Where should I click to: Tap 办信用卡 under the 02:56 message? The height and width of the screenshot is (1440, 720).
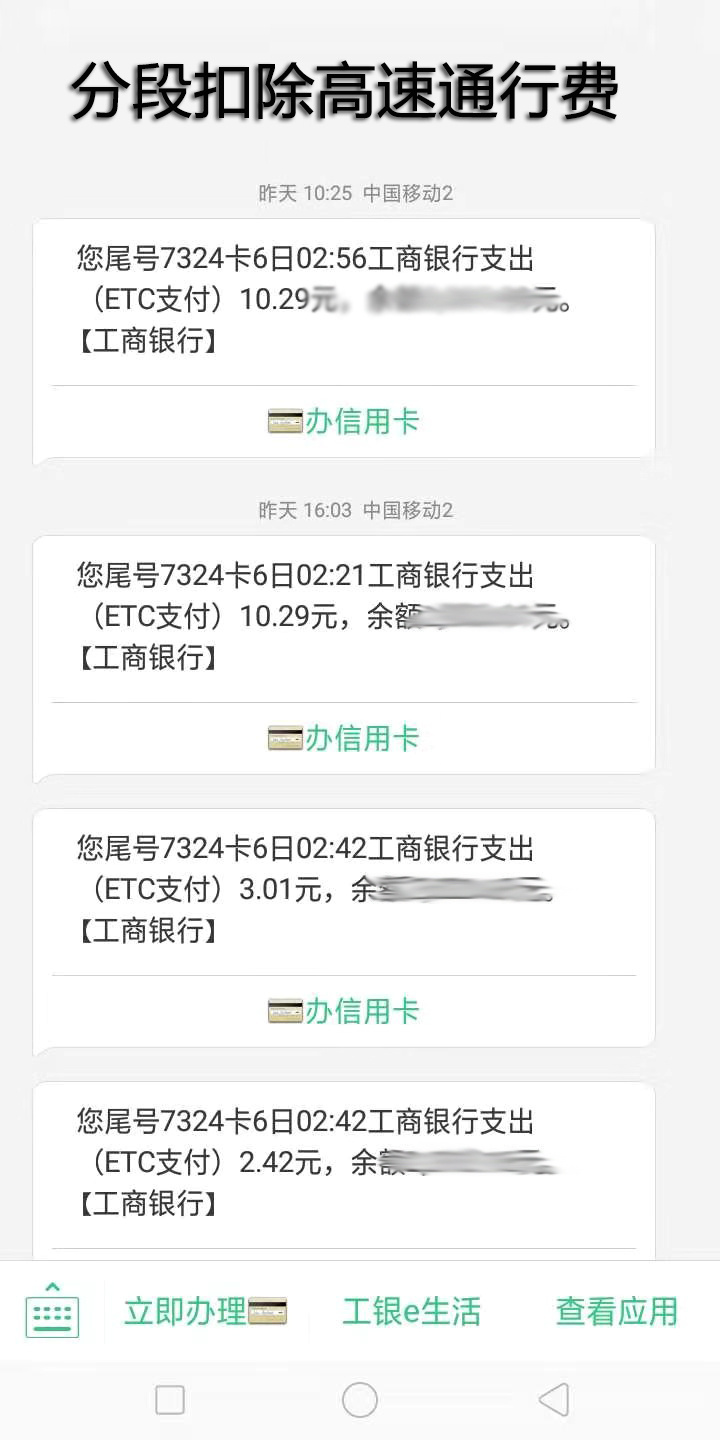pos(344,421)
